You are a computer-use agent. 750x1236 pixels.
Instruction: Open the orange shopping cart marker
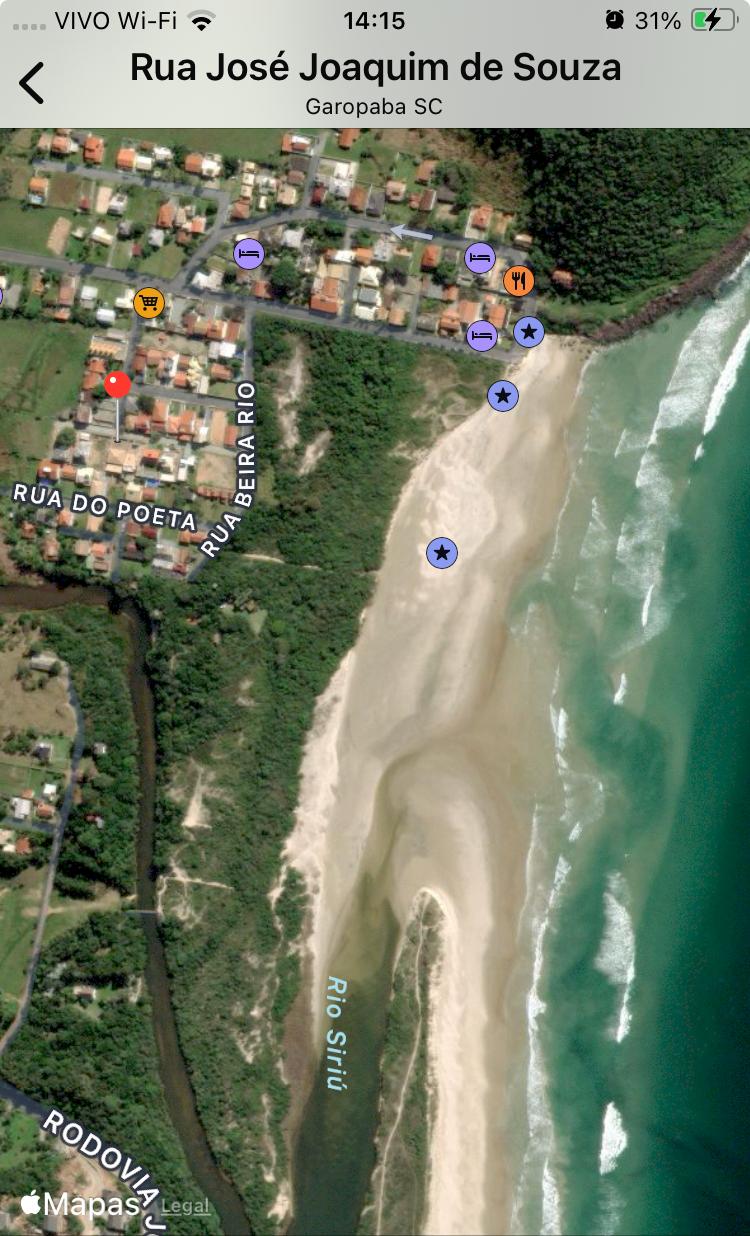click(x=149, y=302)
